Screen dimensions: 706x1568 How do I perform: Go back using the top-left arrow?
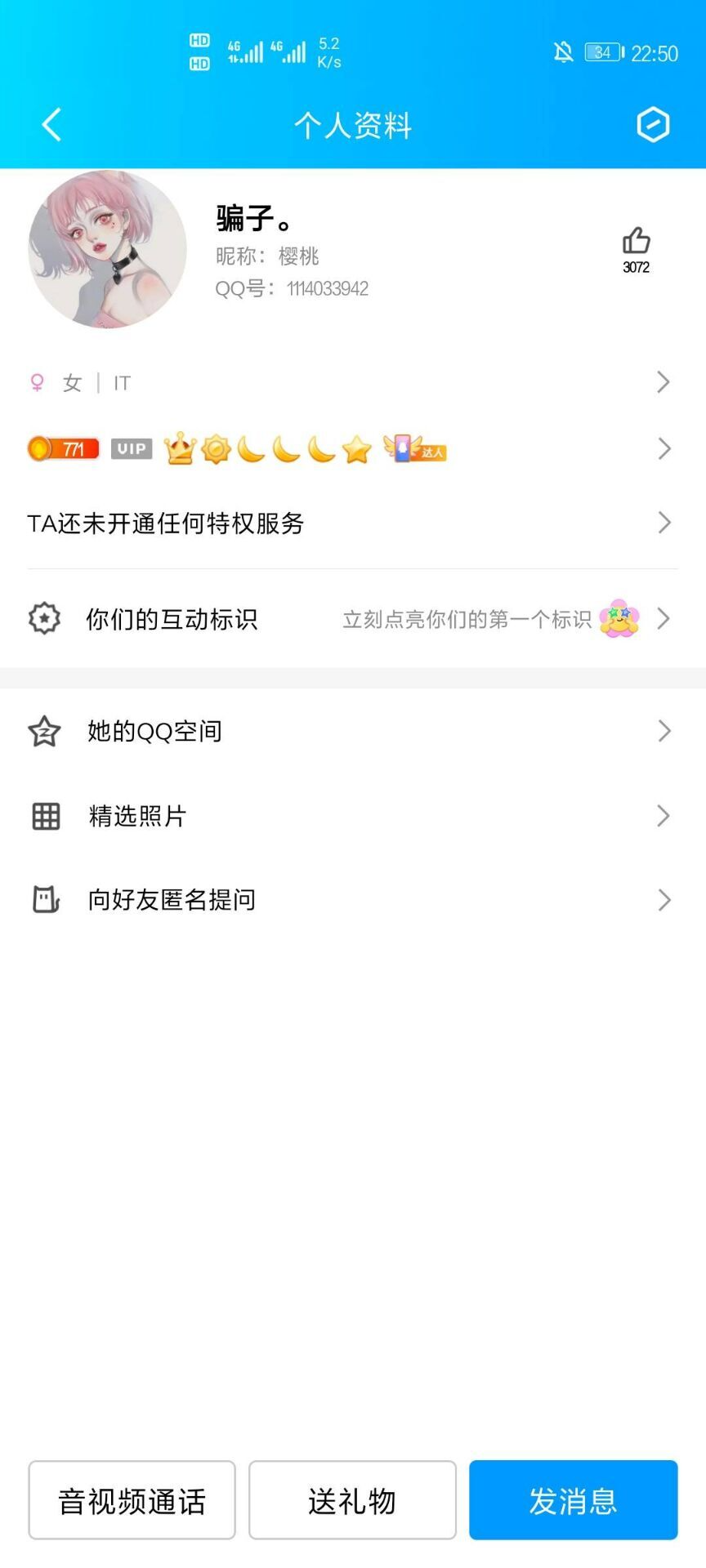pyautogui.click(x=51, y=125)
